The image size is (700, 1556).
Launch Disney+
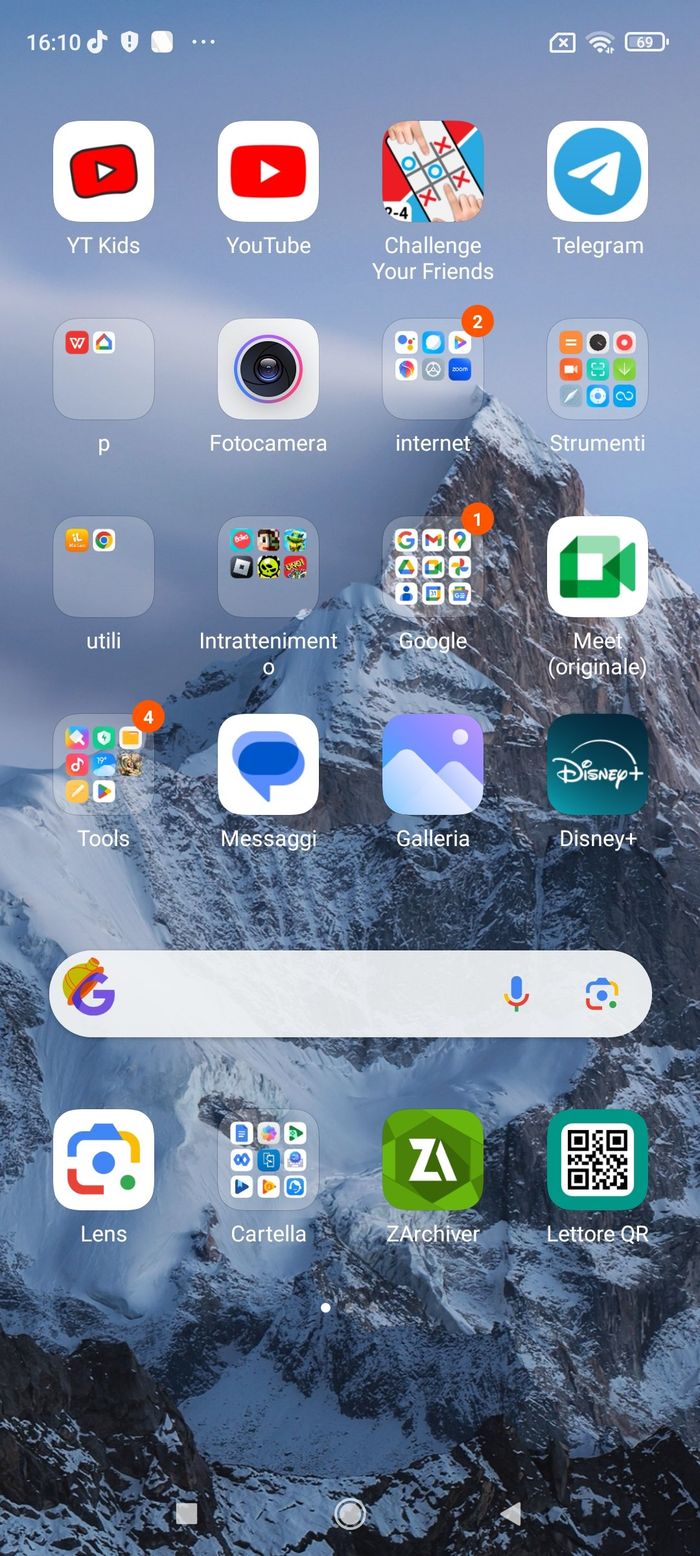coord(597,764)
